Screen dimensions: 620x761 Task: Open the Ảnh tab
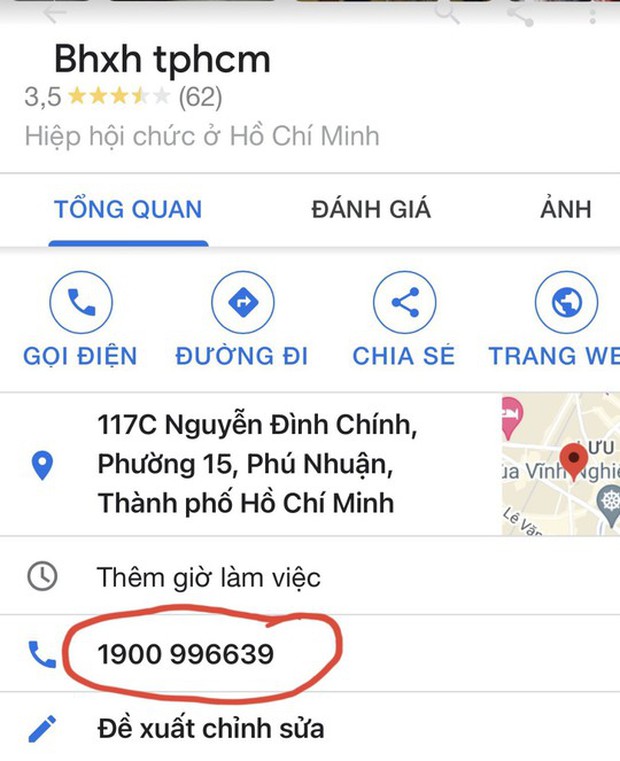click(565, 209)
